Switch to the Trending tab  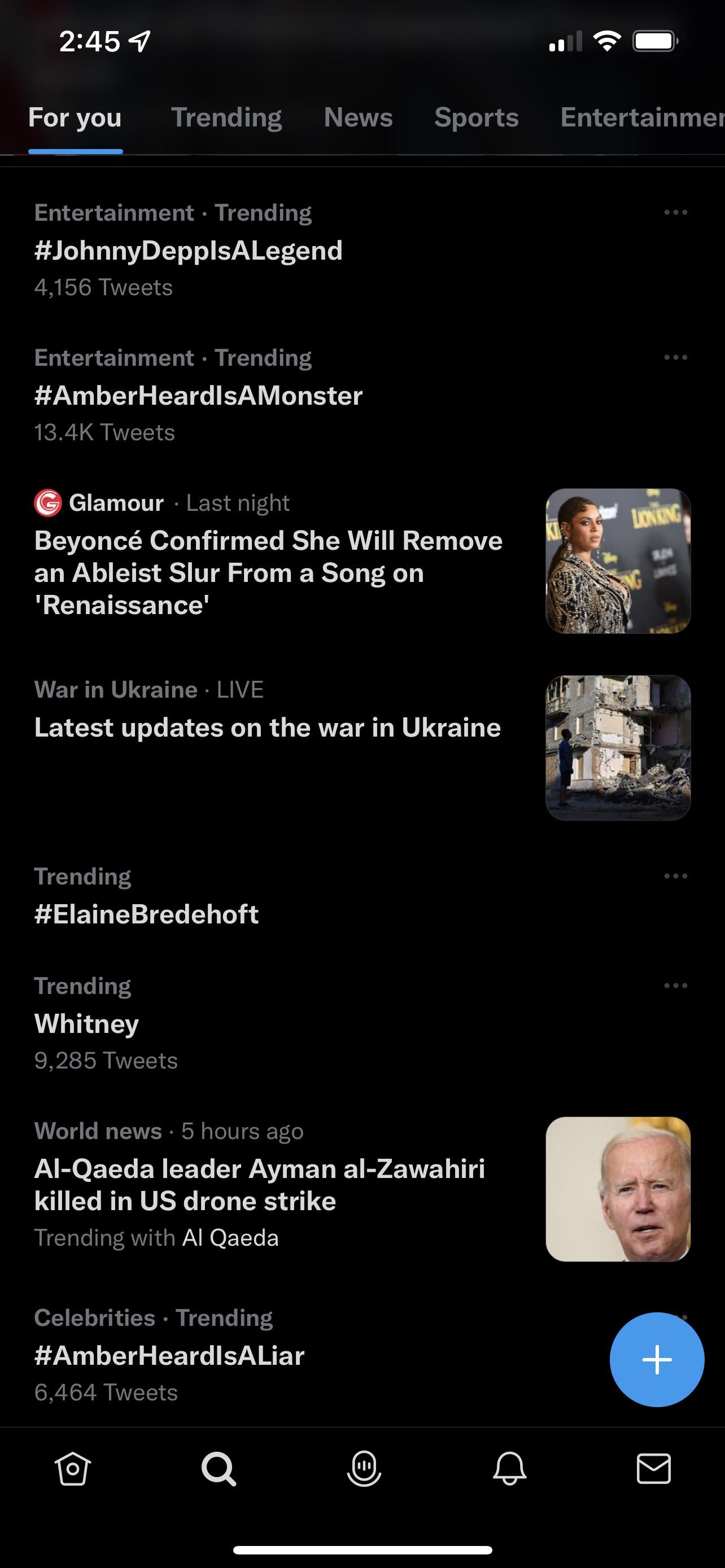pos(226,117)
